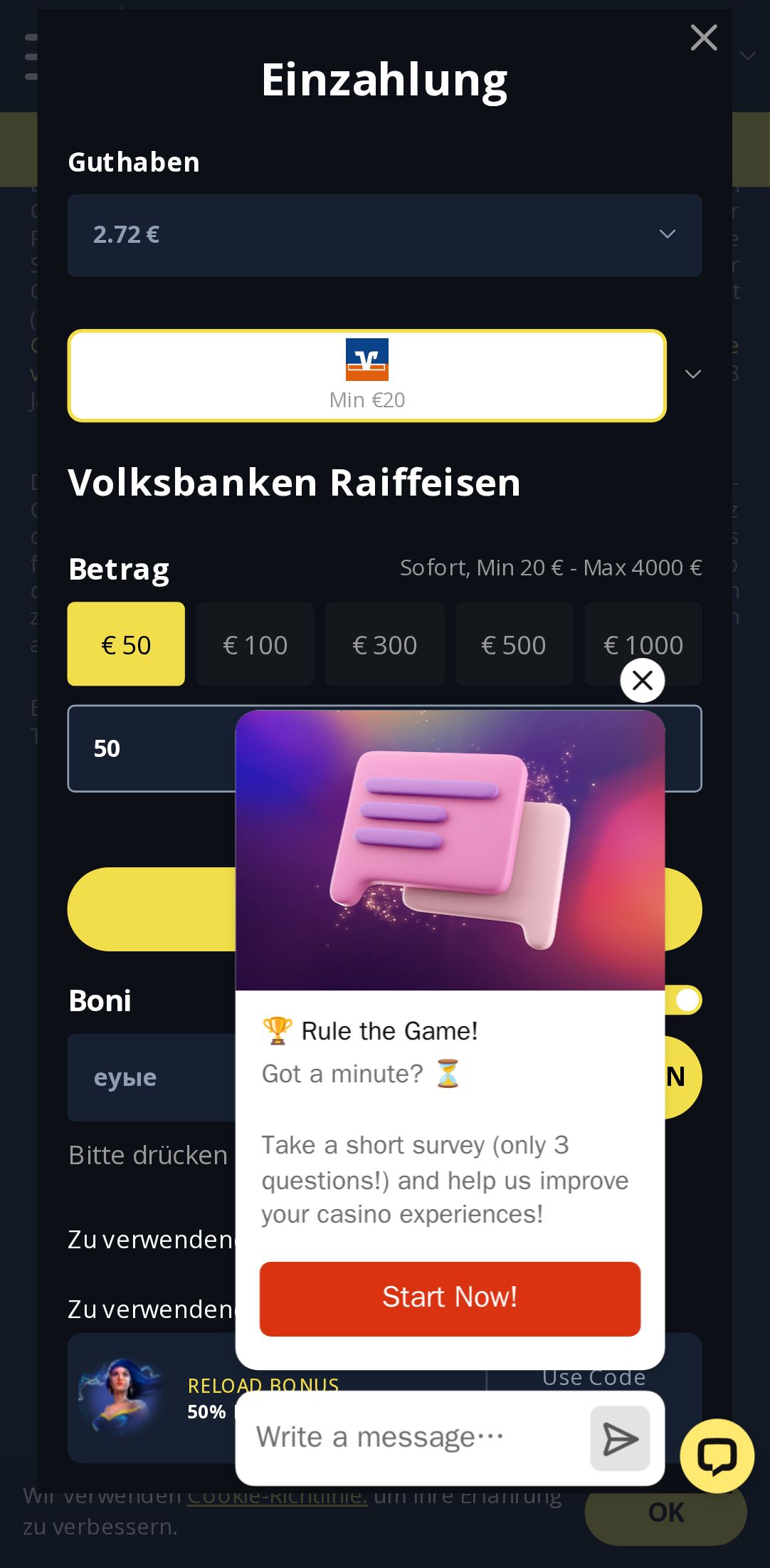The width and height of the screenshot is (770, 1568).
Task: Toggle the Boni switch
Action: (x=686, y=1000)
